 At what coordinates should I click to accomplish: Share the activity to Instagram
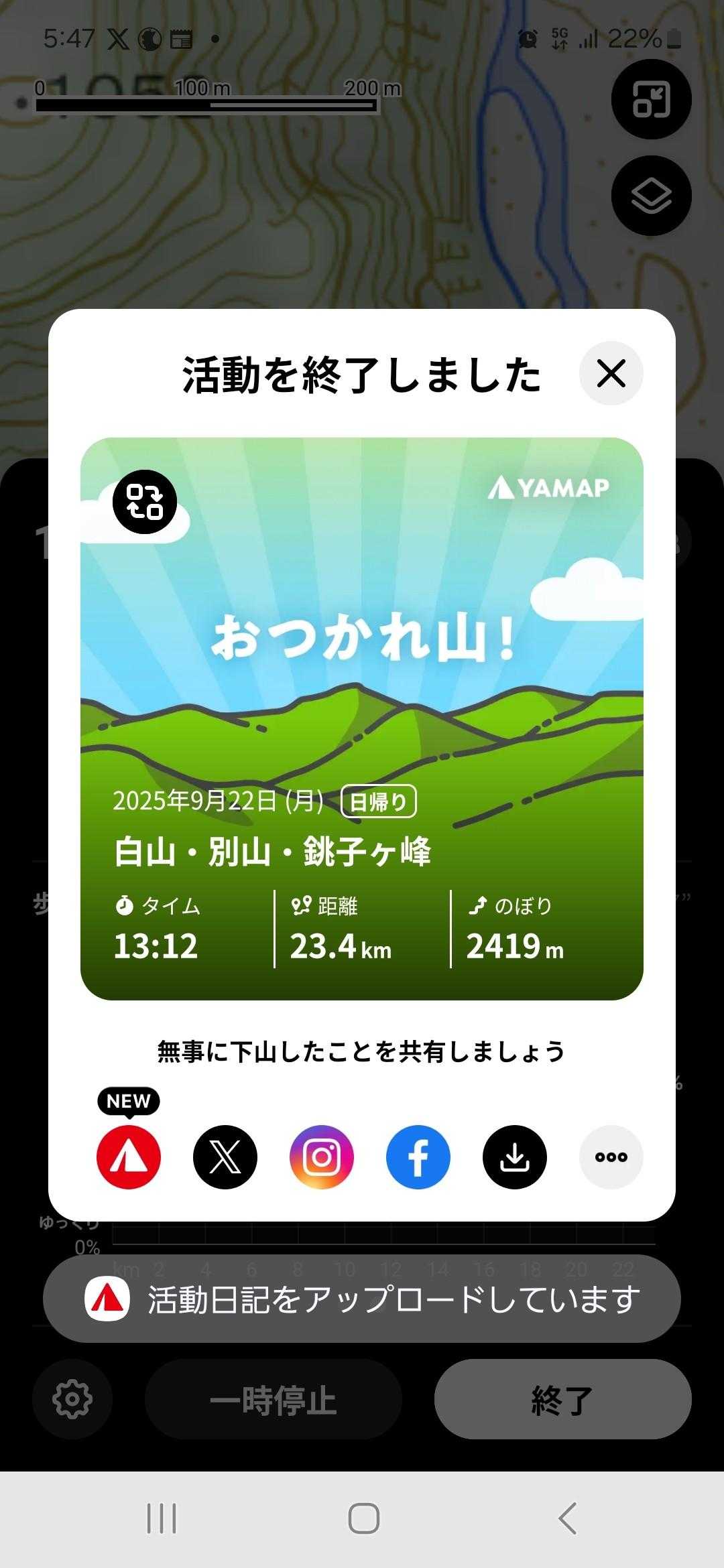coord(322,1157)
